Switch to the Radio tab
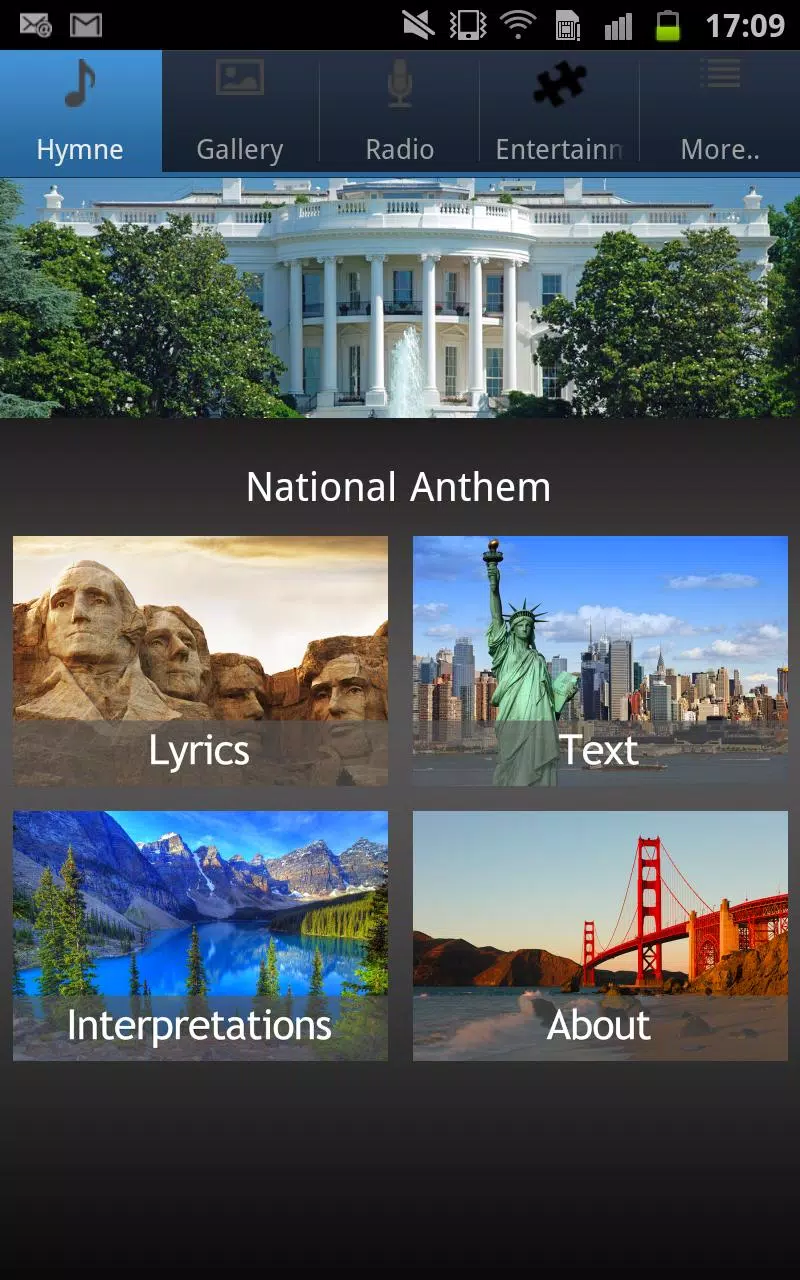The image size is (800, 1280). (400, 112)
